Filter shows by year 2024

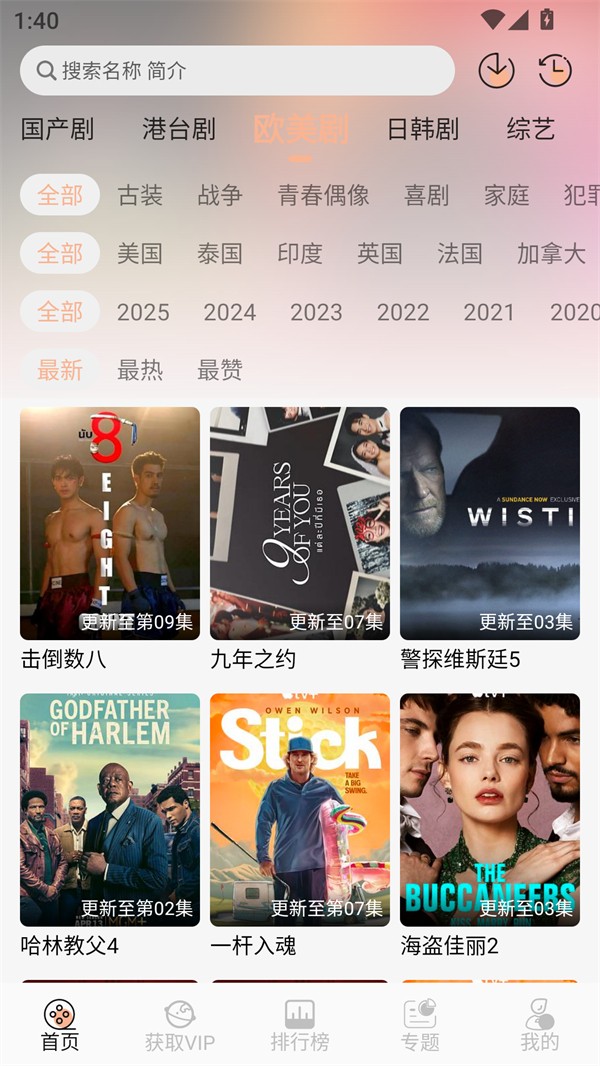click(x=230, y=312)
